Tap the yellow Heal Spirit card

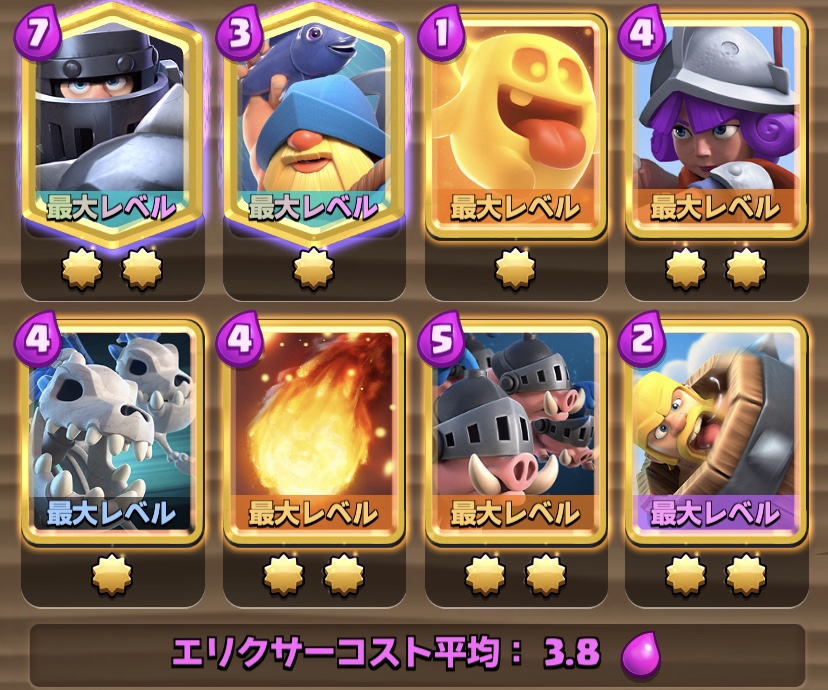pyautogui.click(x=514, y=125)
